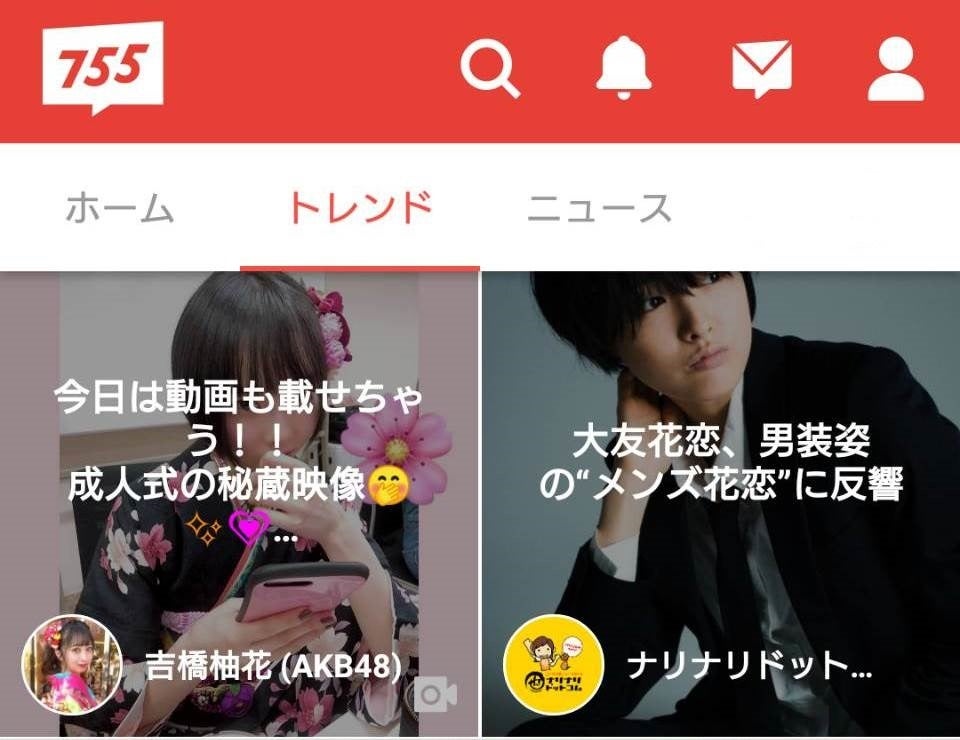Screen dimensions: 960x740
Task: Switch to the ニュース tab
Action: click(x=599, y=209)
